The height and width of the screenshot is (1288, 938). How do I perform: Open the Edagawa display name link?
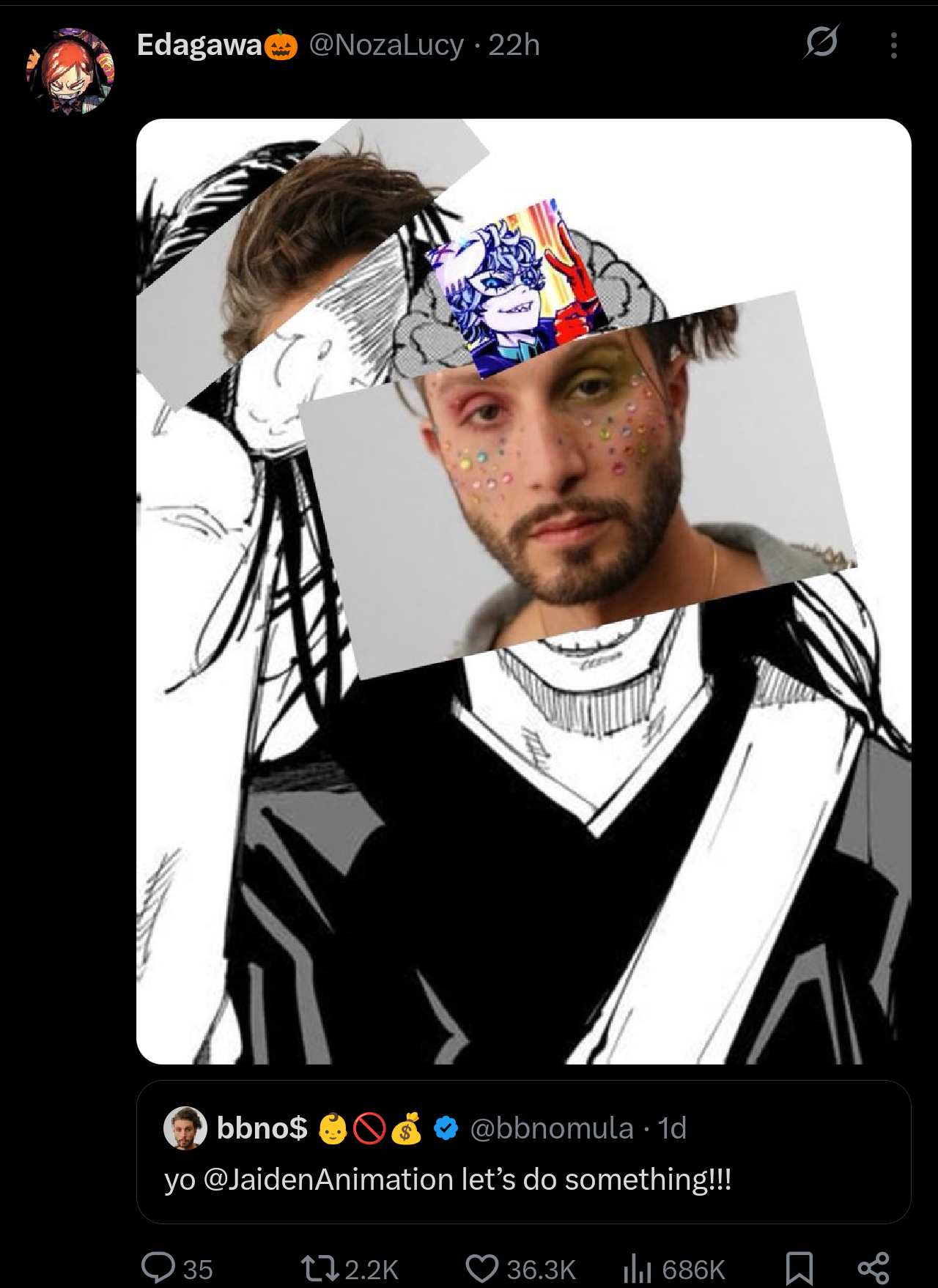pyautogui.click(x=199, y=45)
